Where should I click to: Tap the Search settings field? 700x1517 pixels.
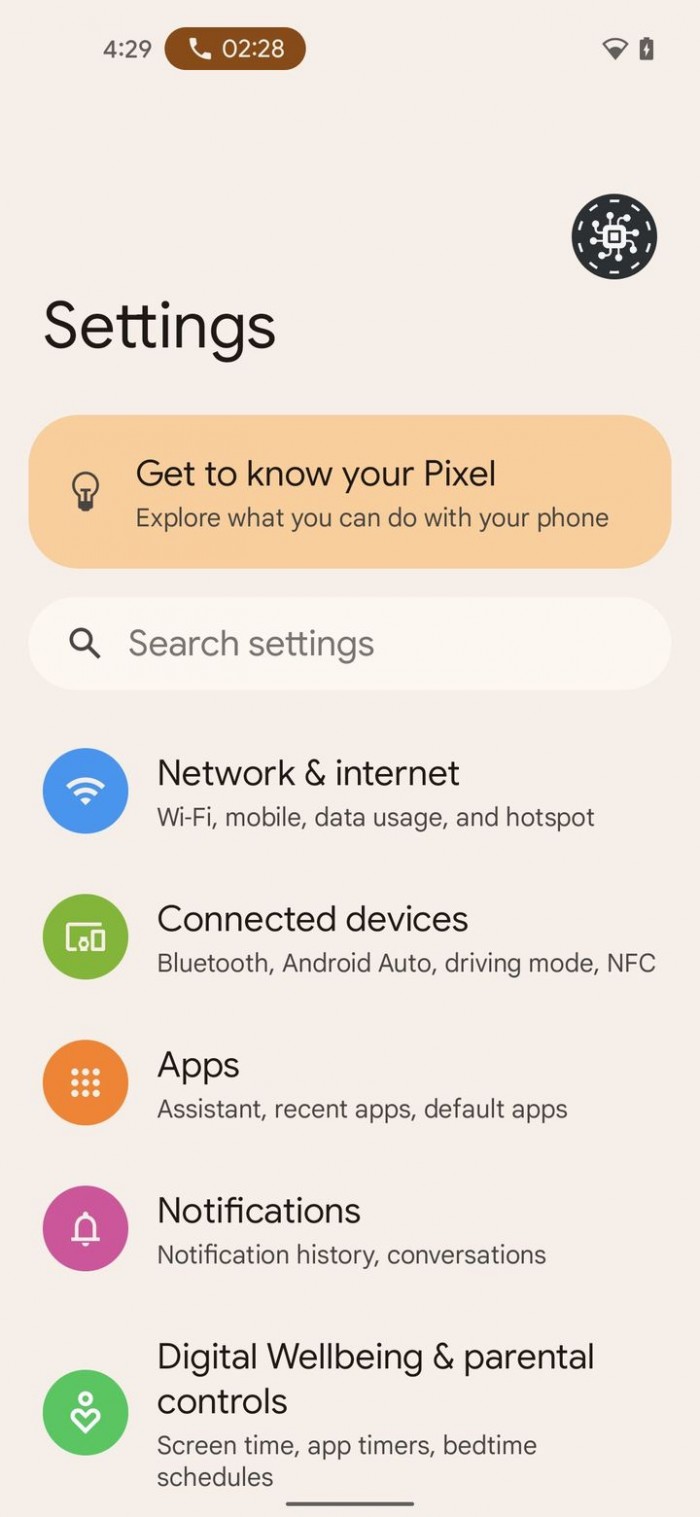[x=350, y=644]
